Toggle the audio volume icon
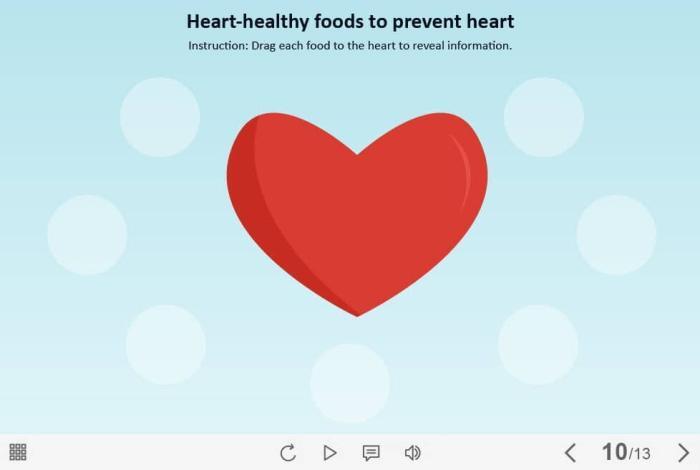Image resolution: width=700 pixels, height=470 pixels. coord(412,453)
